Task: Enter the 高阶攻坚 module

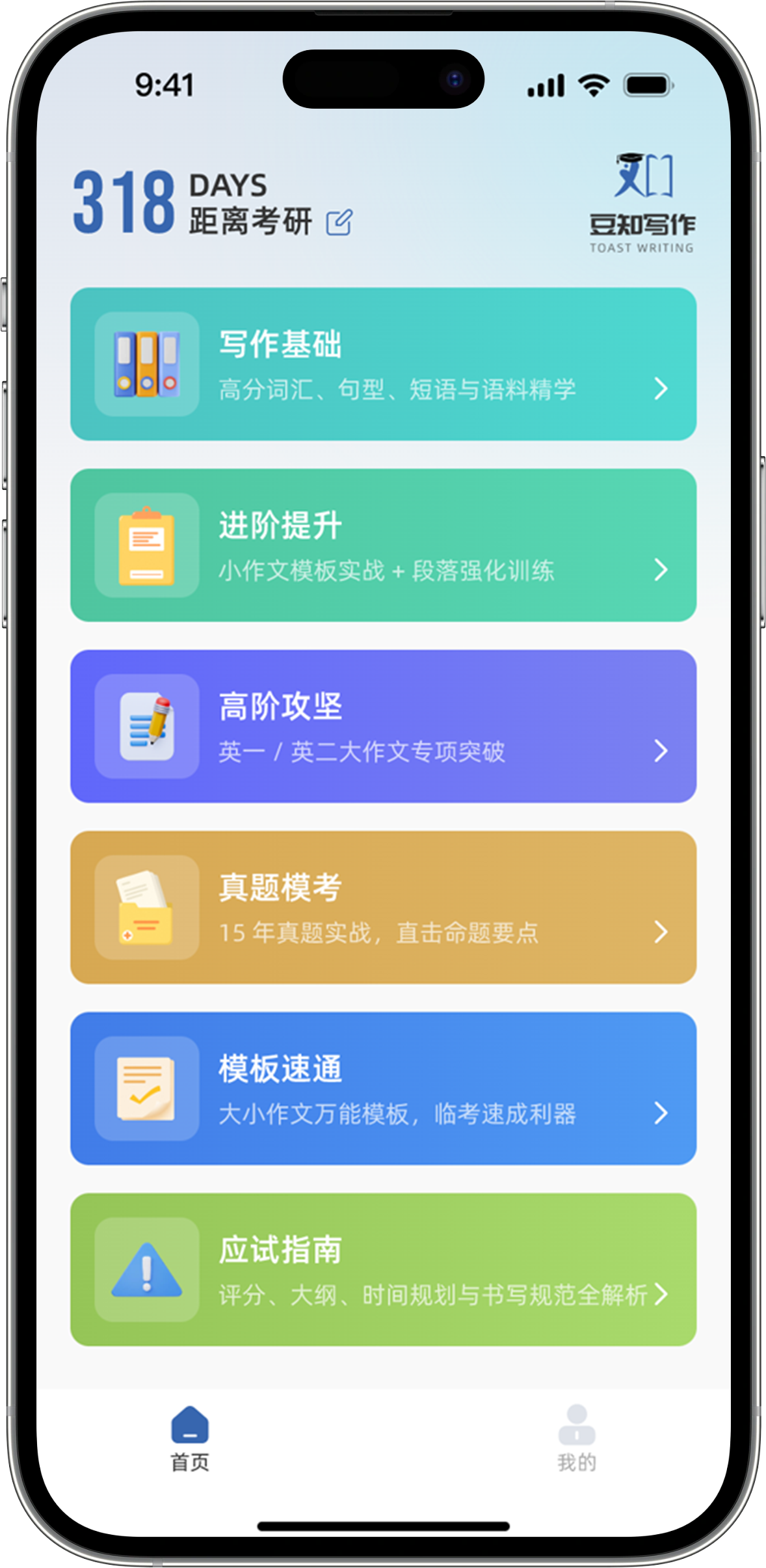Action: pyautogui.click(x=383, y=726)
